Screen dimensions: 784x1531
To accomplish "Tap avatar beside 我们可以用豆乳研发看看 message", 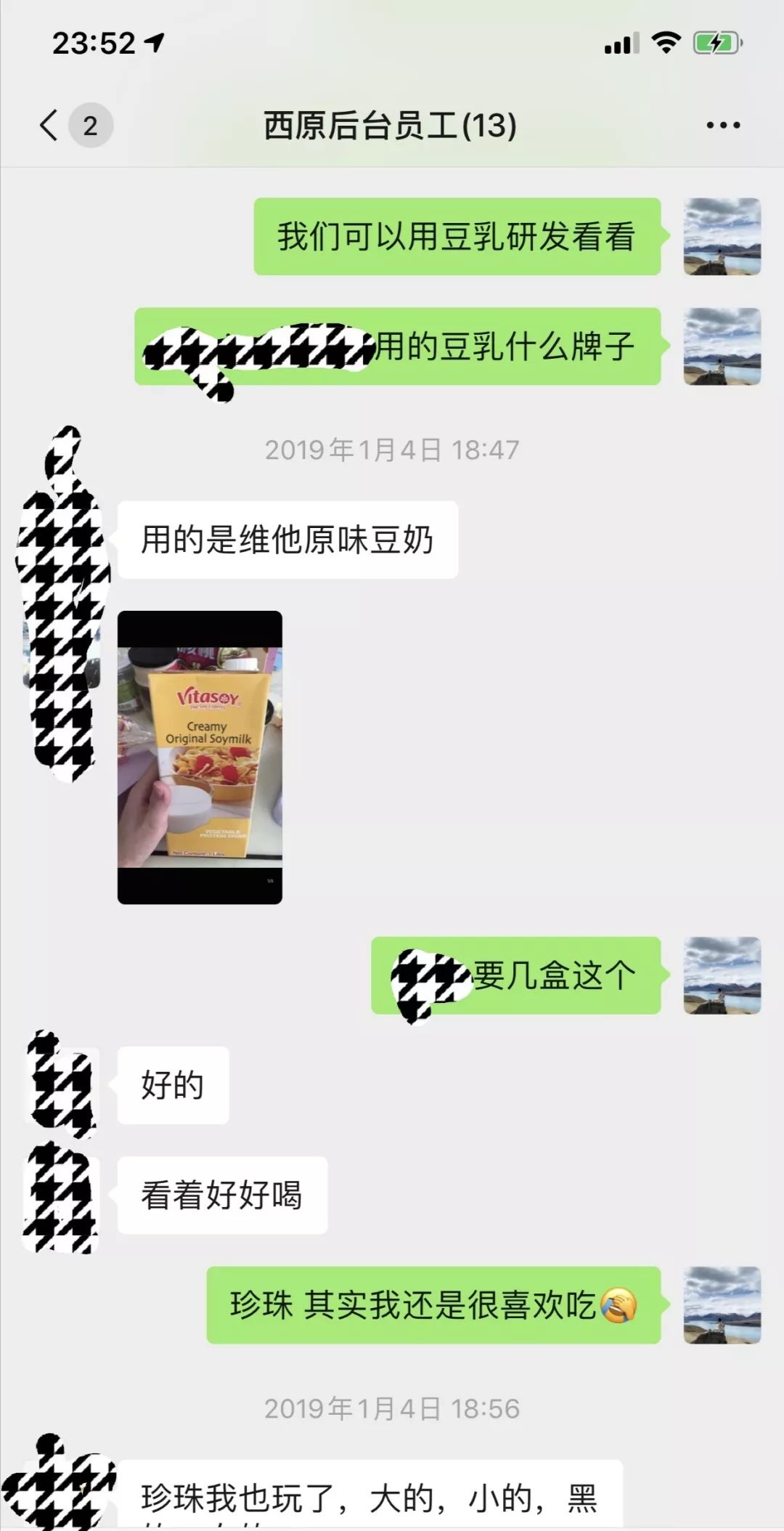I will pyautogui.click(x=722, y=237).
